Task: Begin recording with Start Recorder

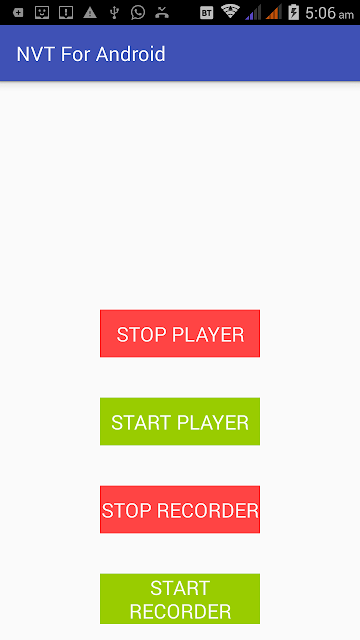Action: (180, 599)
